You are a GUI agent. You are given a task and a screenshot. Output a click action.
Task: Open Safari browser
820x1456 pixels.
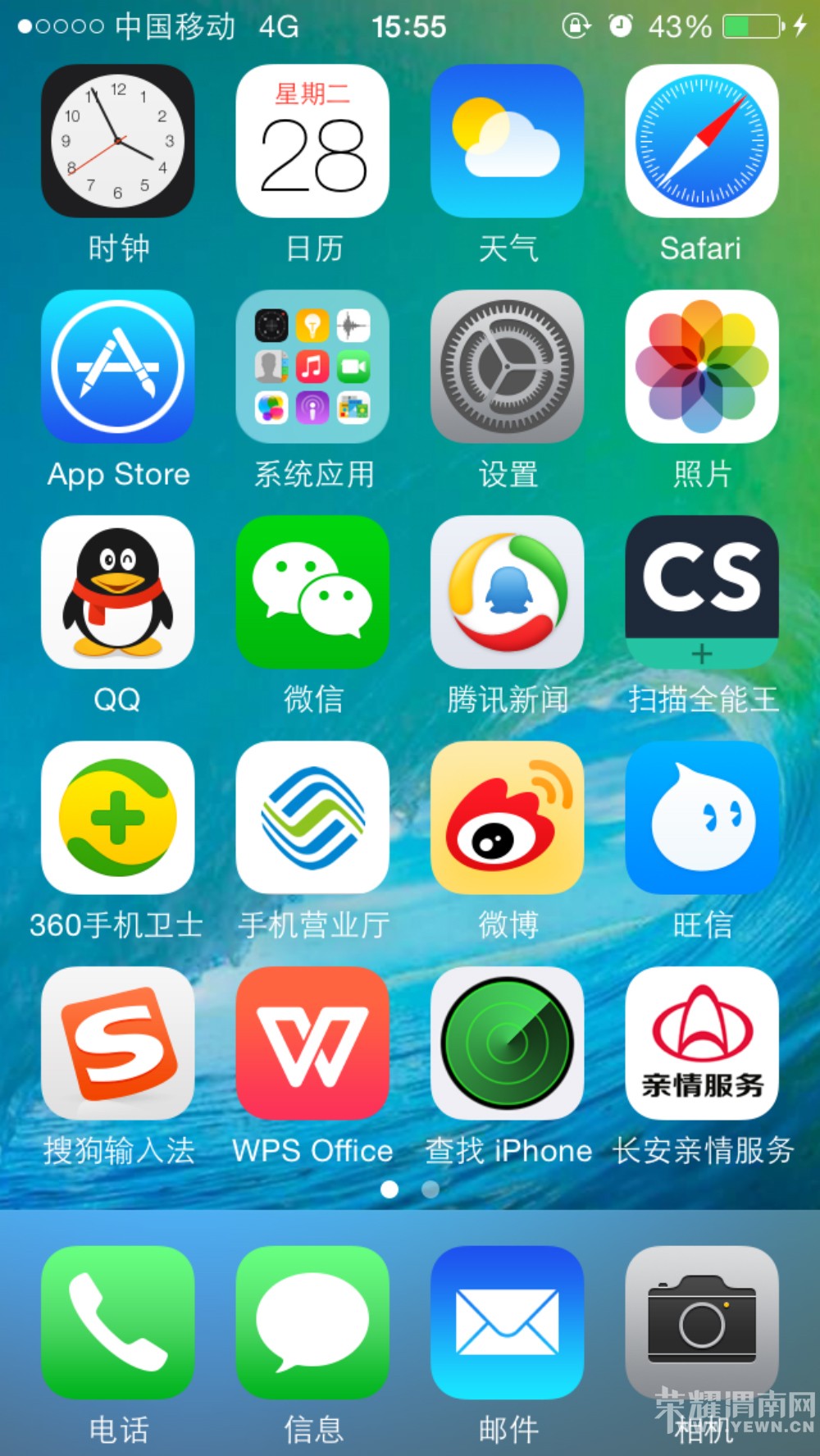701,141
